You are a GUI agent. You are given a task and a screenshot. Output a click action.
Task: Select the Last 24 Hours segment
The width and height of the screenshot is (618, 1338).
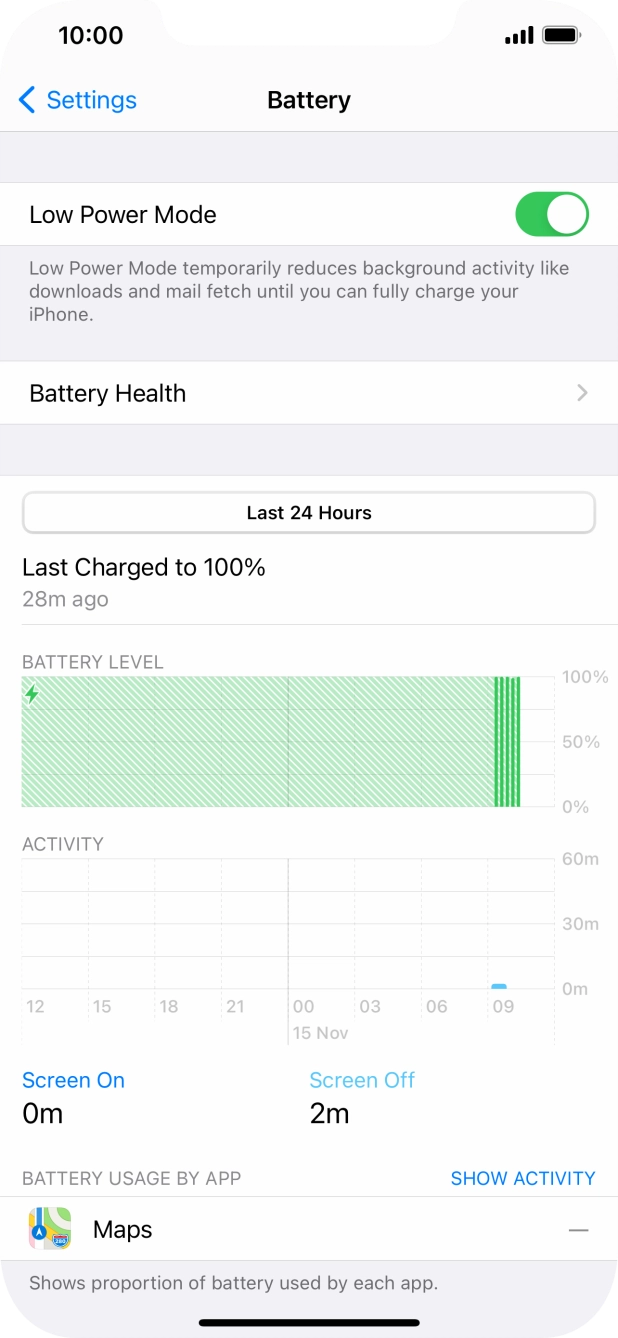pos(308,513)
